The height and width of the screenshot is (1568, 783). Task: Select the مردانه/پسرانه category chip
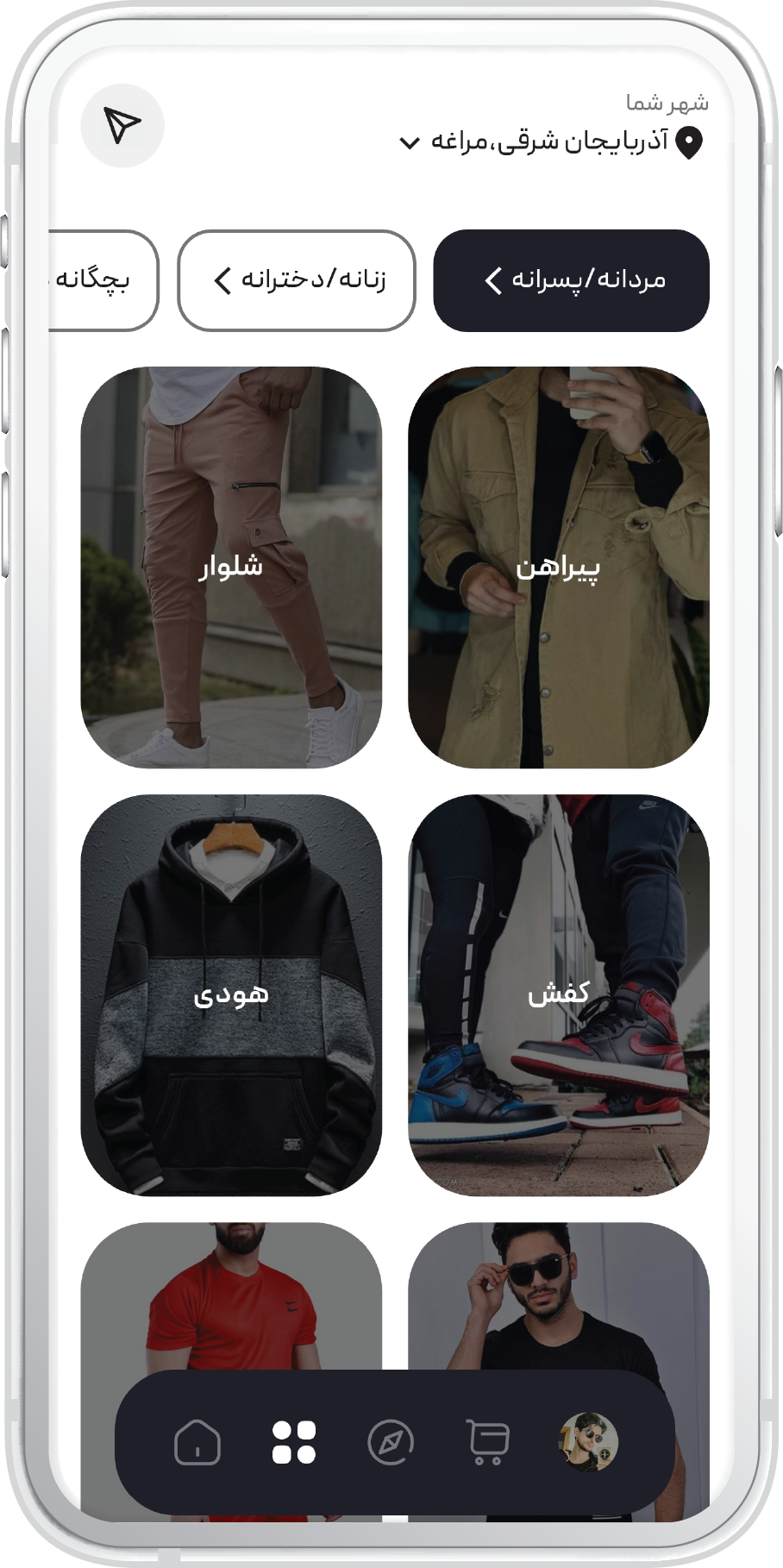point(571,280)
